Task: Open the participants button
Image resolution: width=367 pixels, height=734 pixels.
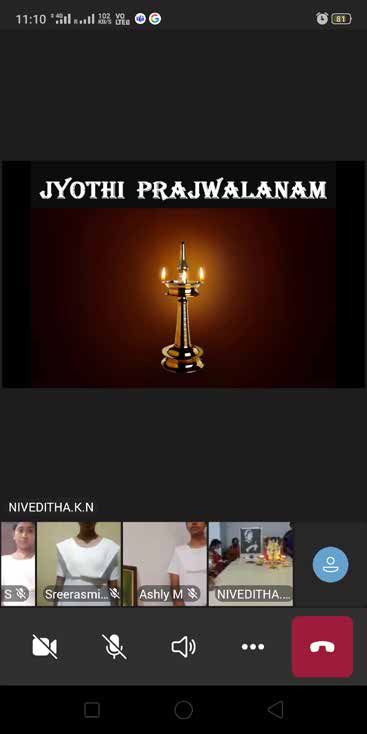Action: (330, 564)
